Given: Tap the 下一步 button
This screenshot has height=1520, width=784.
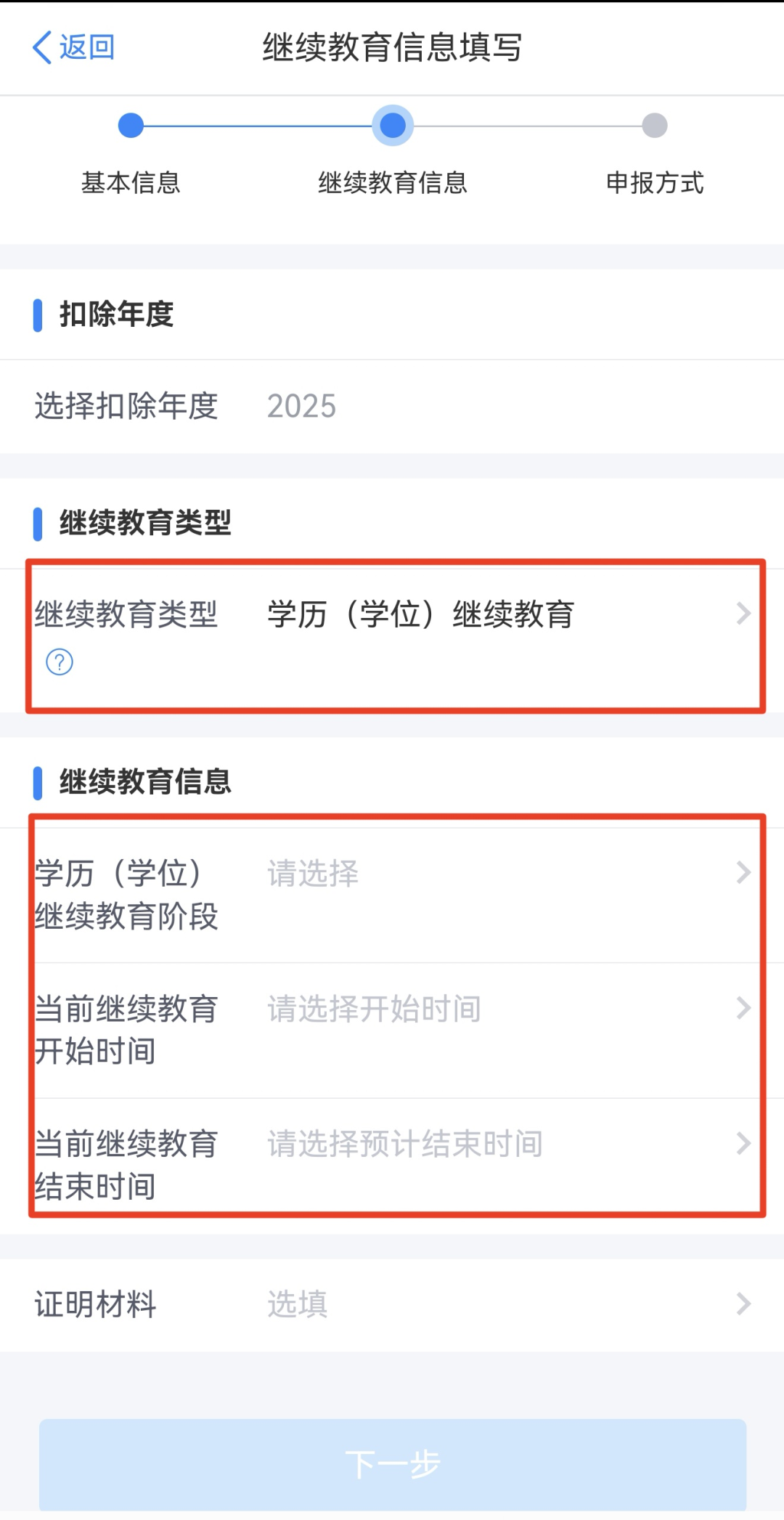Looking at the screenshot, I should [392, 1464].
